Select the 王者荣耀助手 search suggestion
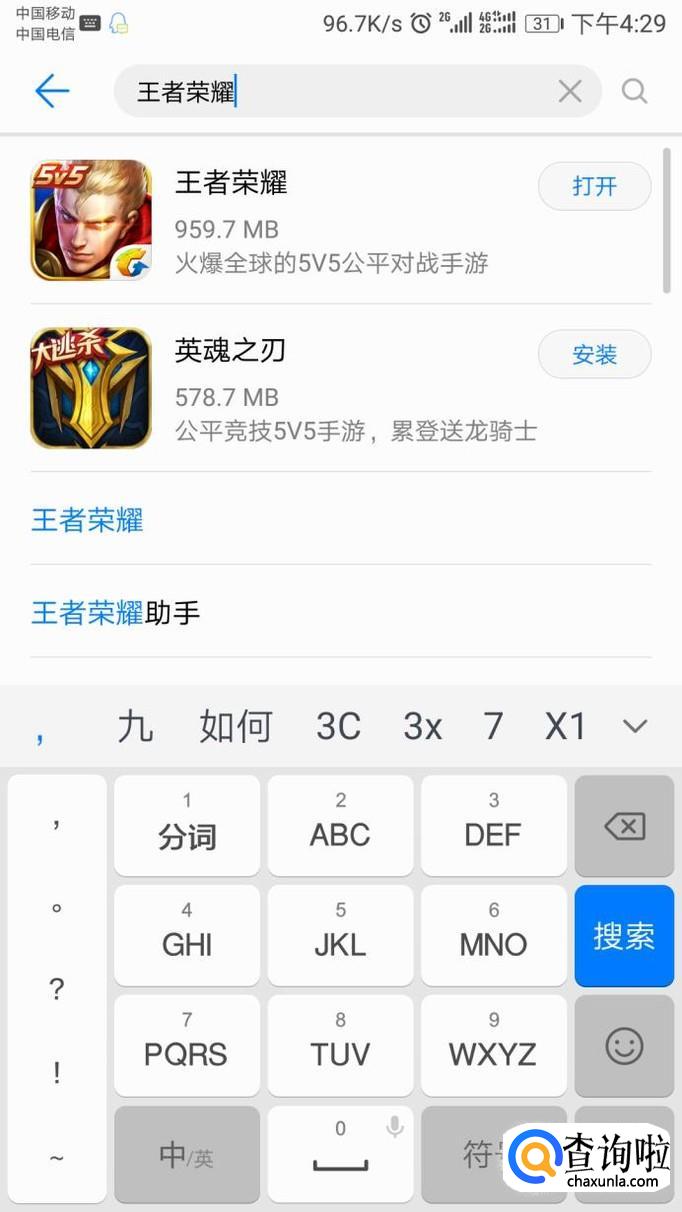This screenshot has height=1212, width=682. coord(116,612)
